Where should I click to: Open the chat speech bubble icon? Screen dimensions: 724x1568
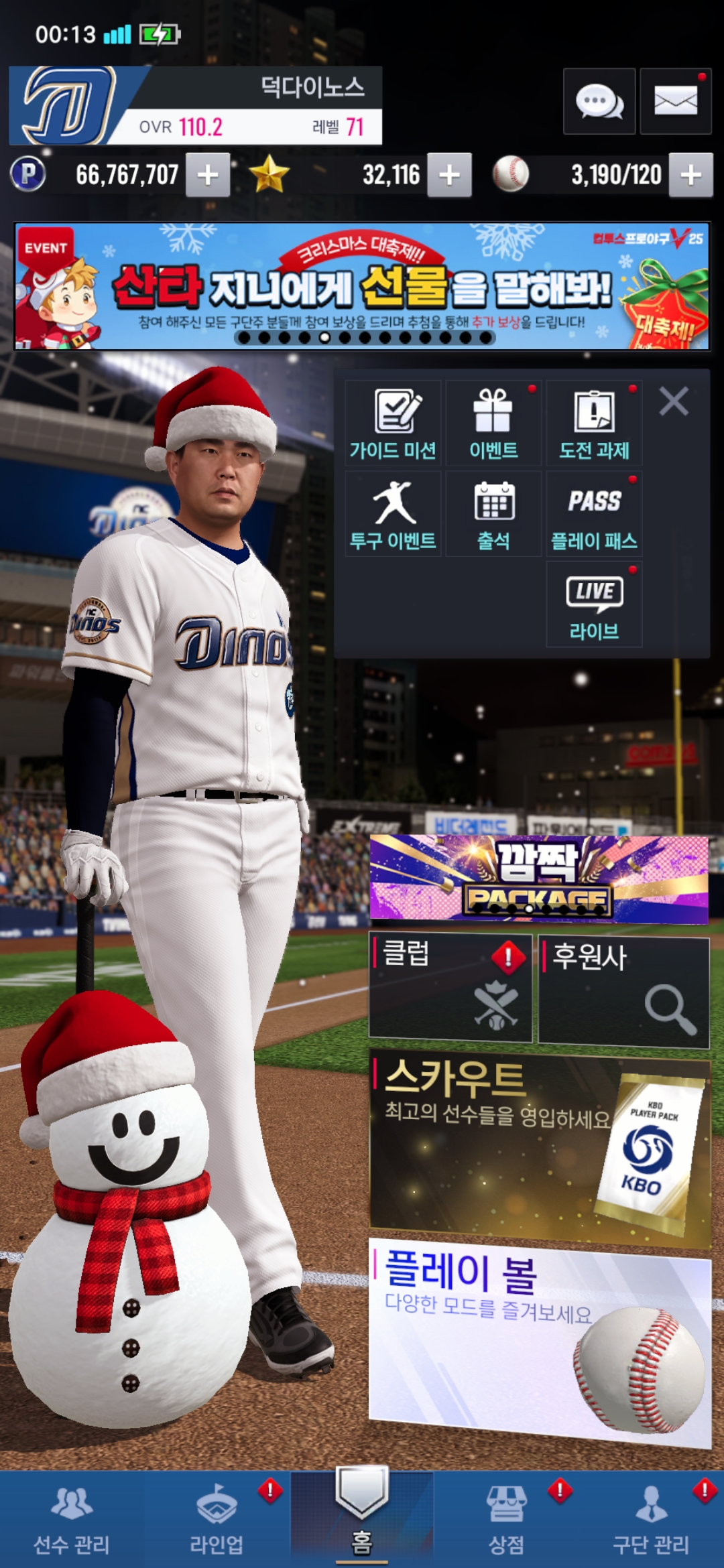[599, 102]
